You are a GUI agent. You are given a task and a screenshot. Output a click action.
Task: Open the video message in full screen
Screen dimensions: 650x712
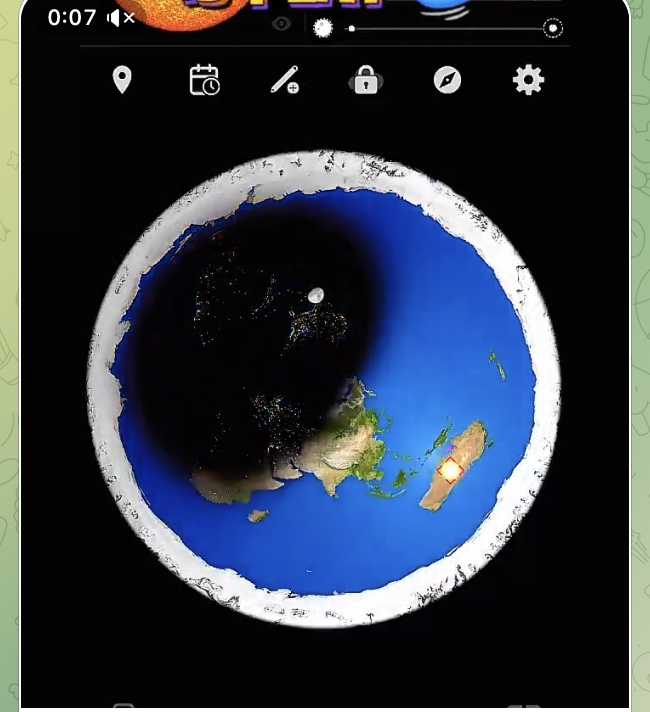pyautogui.click(x=325, y=390)
